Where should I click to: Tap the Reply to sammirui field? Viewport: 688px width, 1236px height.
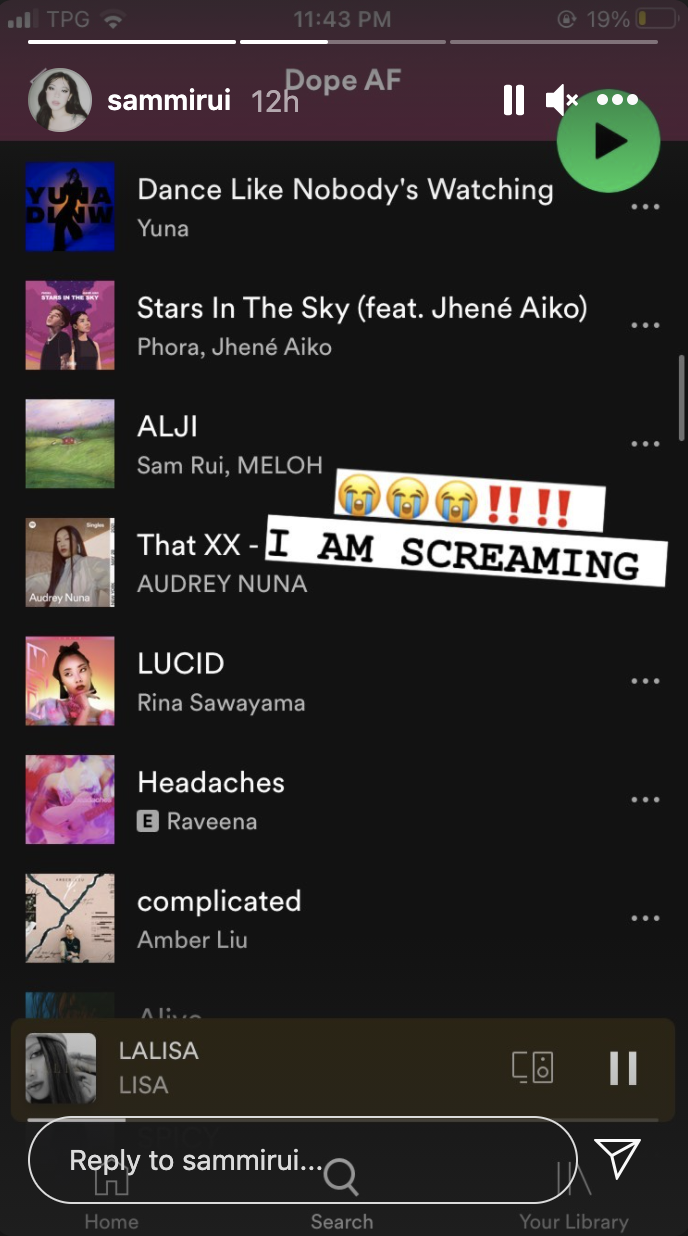pos(303,1160)
